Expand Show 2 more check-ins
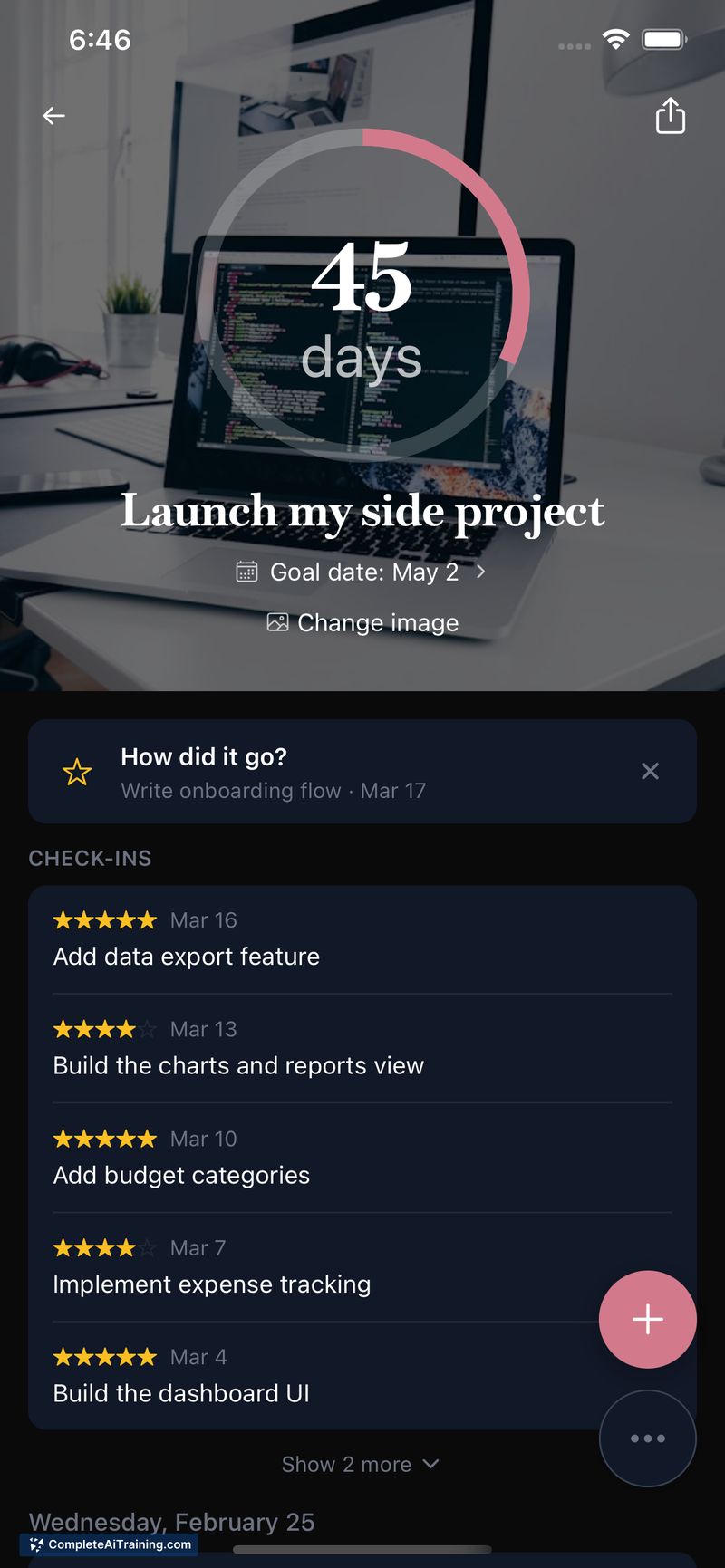Screen dimensions: 725x1568 [x=361, y=1465]
